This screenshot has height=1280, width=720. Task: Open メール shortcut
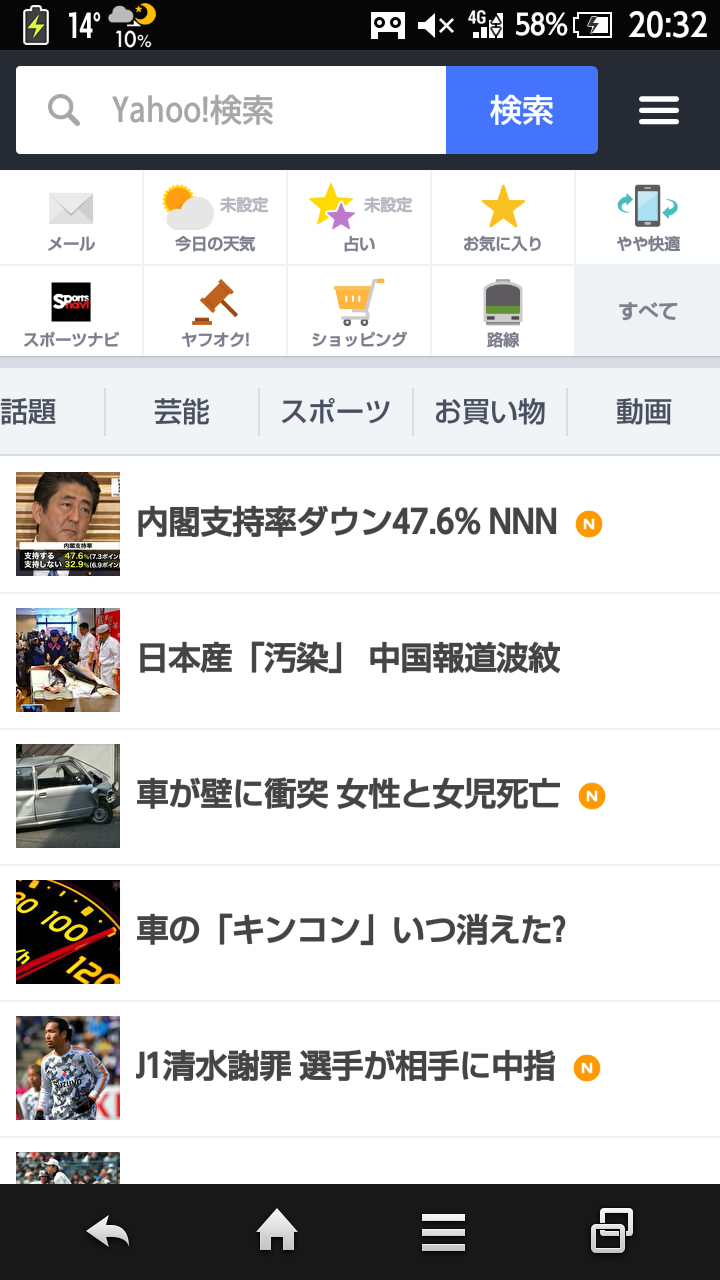pyautogui.click(x=71, y=218)
